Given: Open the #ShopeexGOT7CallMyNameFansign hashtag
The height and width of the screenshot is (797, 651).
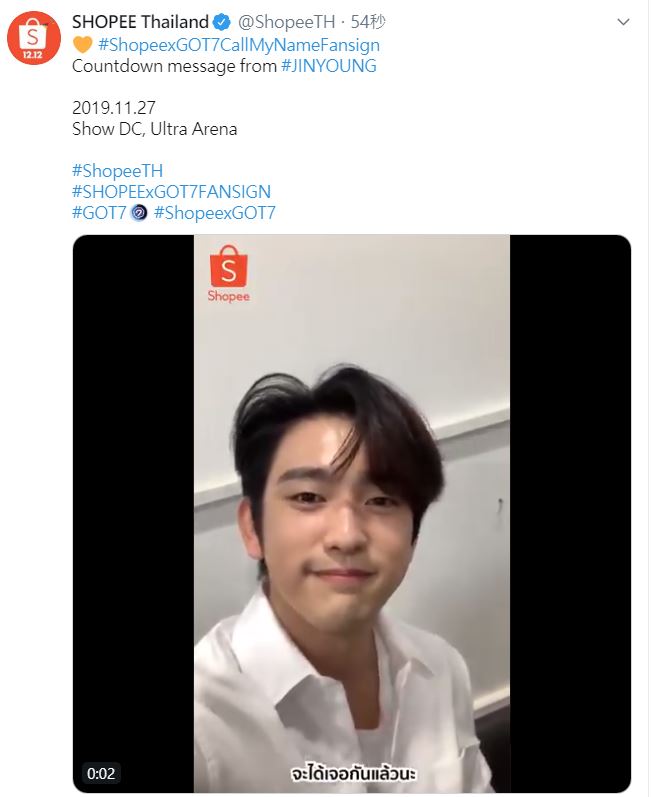Looking at the screenshot, I should click(238, 45).
